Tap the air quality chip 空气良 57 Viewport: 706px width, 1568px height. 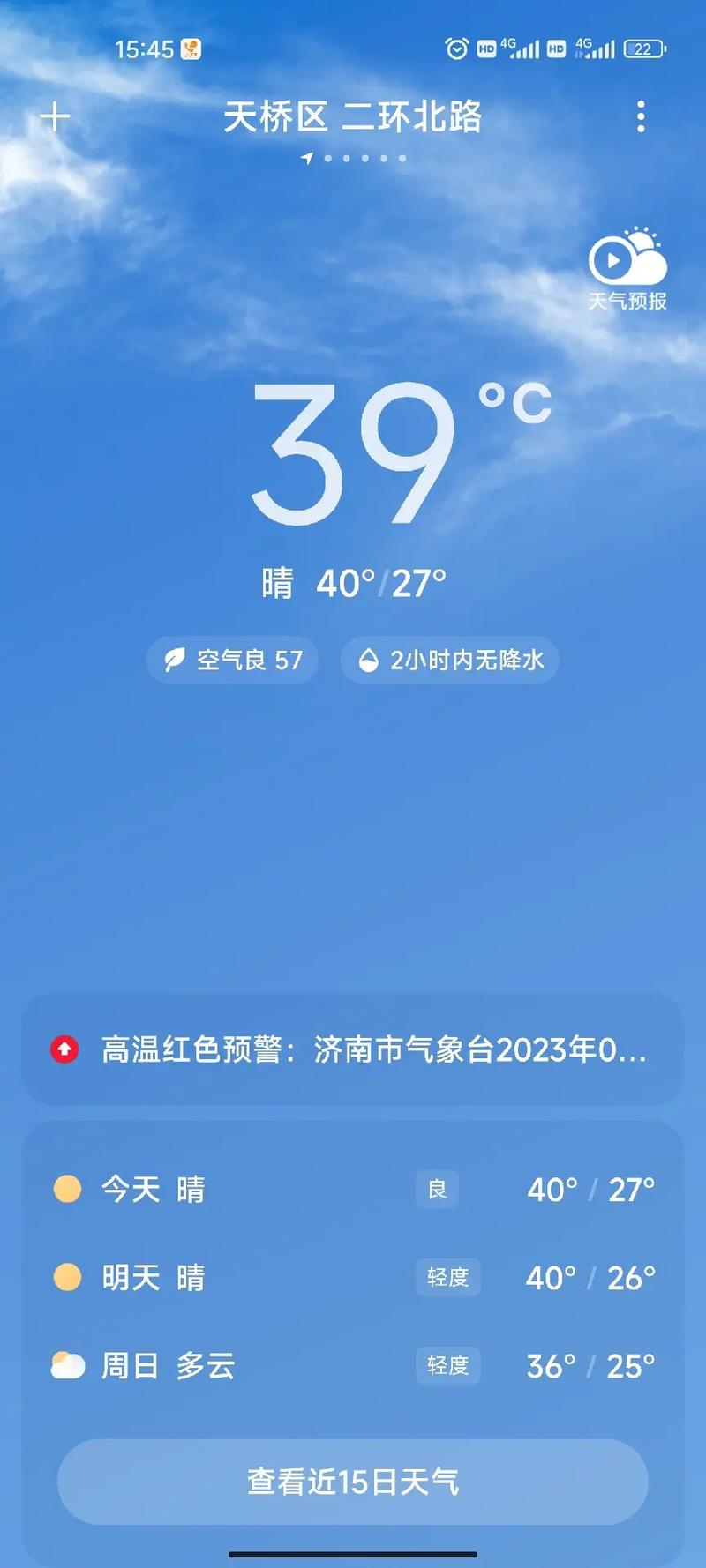[231, 660]
